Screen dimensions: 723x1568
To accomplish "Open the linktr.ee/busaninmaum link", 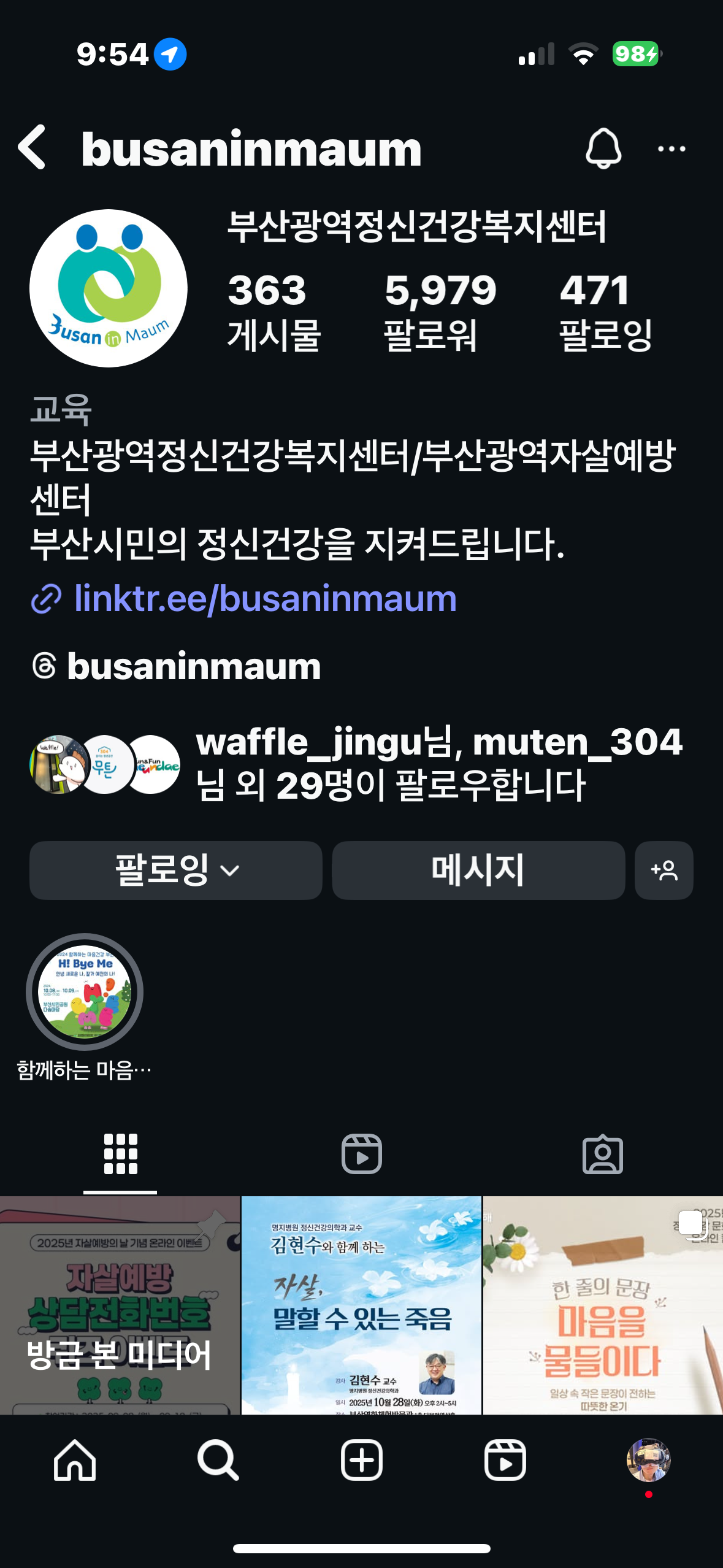I will pos(265,598).
